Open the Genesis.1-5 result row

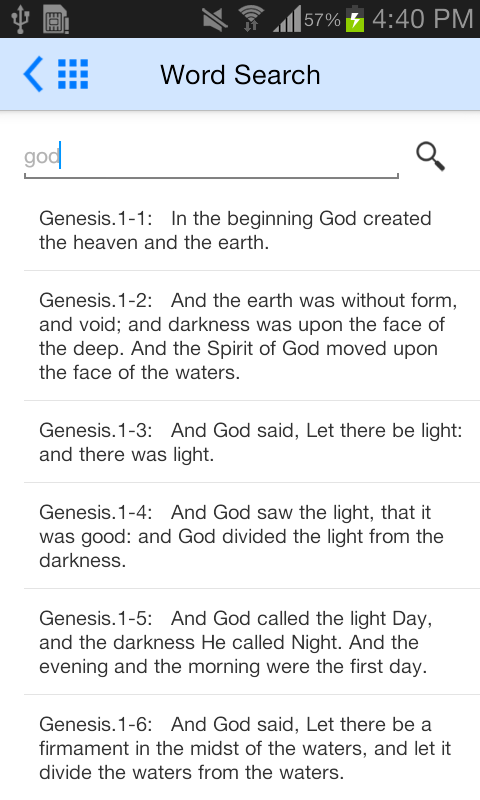tap(252, 642)
